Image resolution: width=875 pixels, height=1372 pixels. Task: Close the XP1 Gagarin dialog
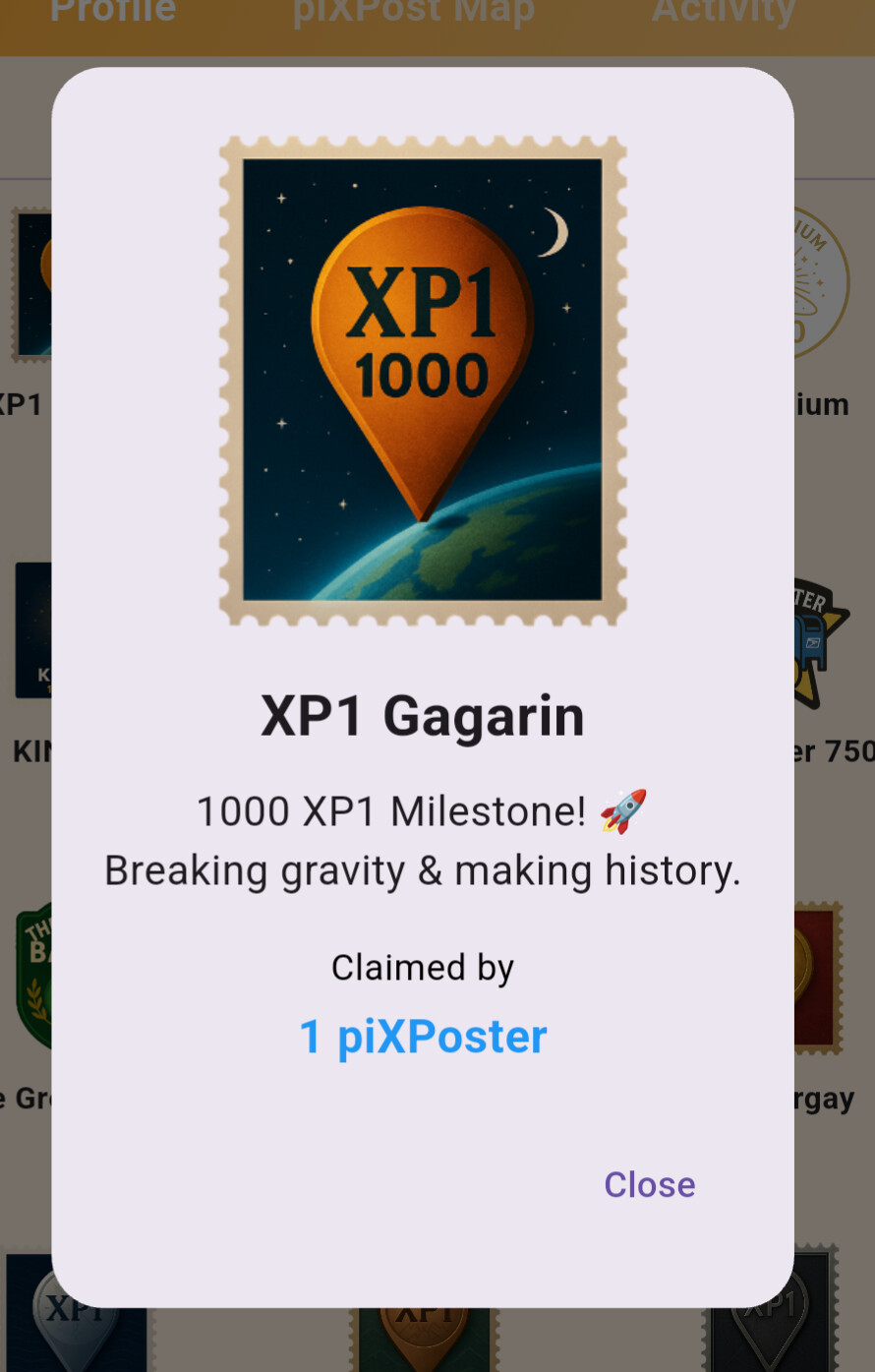[649, 1184]
